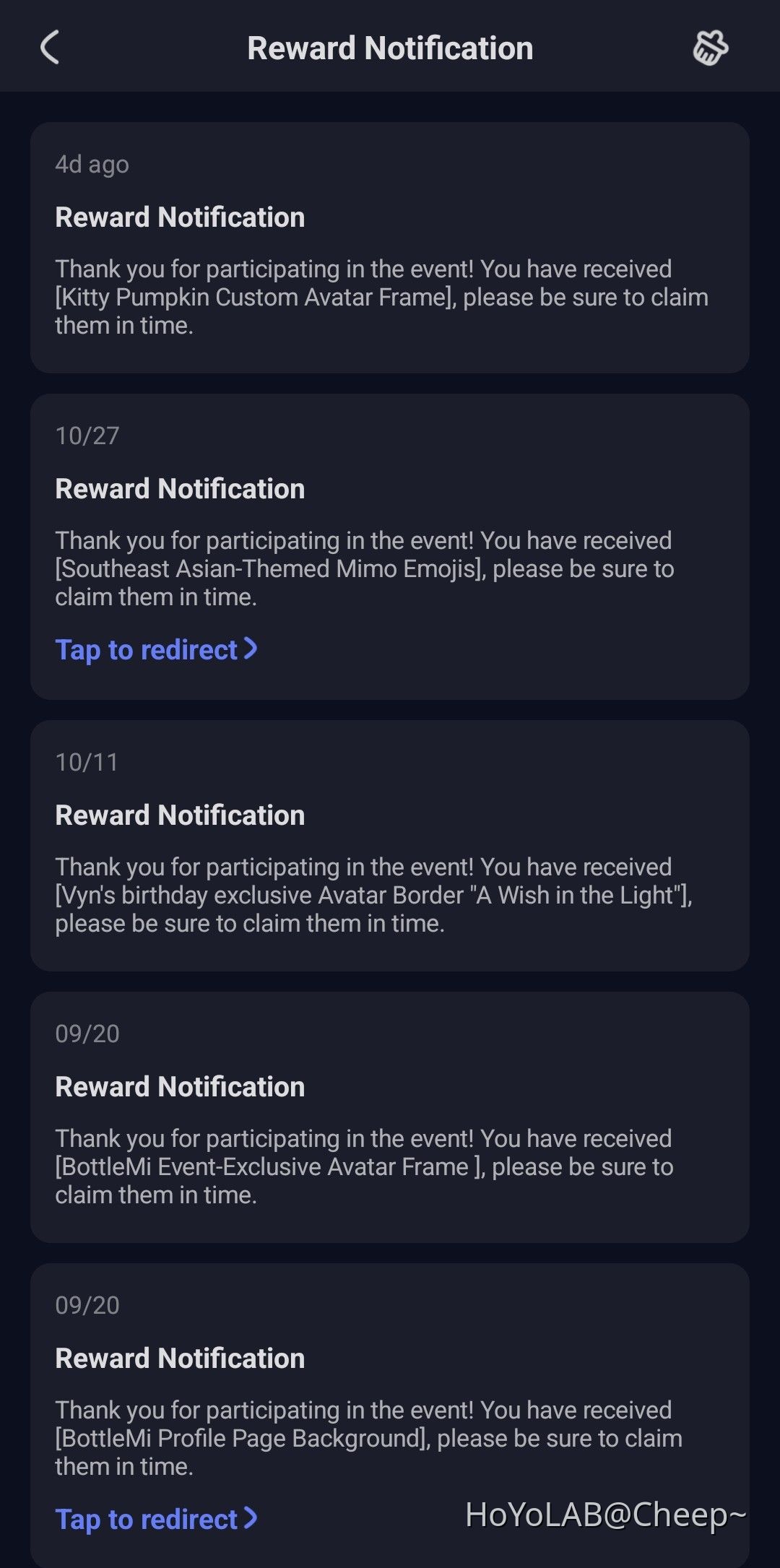
Task: Tap to redirect for BottleMi Profile Background
Action: [x=156, y=1519]
